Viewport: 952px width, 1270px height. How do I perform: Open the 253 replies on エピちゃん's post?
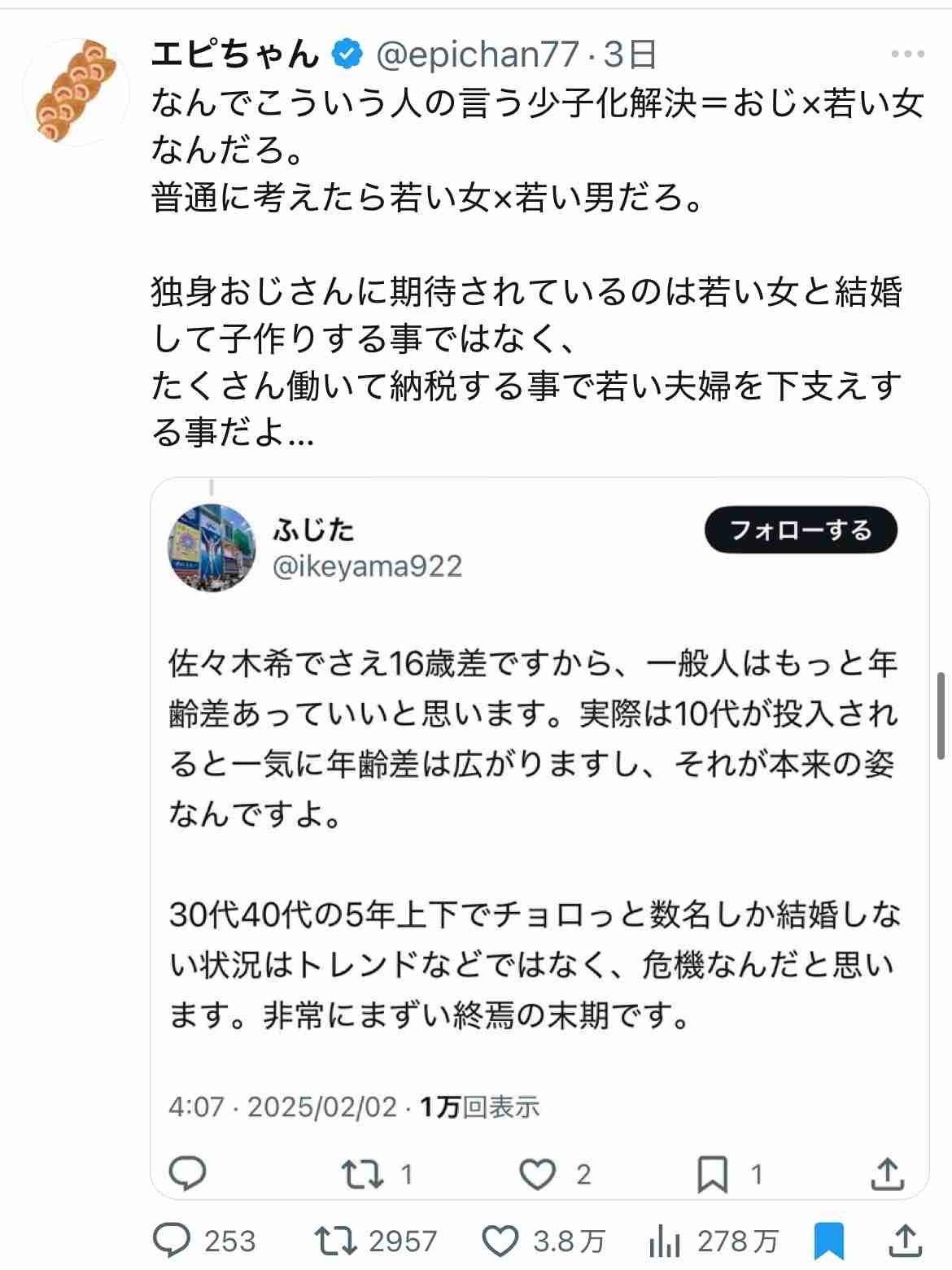tap(172, 1241)
